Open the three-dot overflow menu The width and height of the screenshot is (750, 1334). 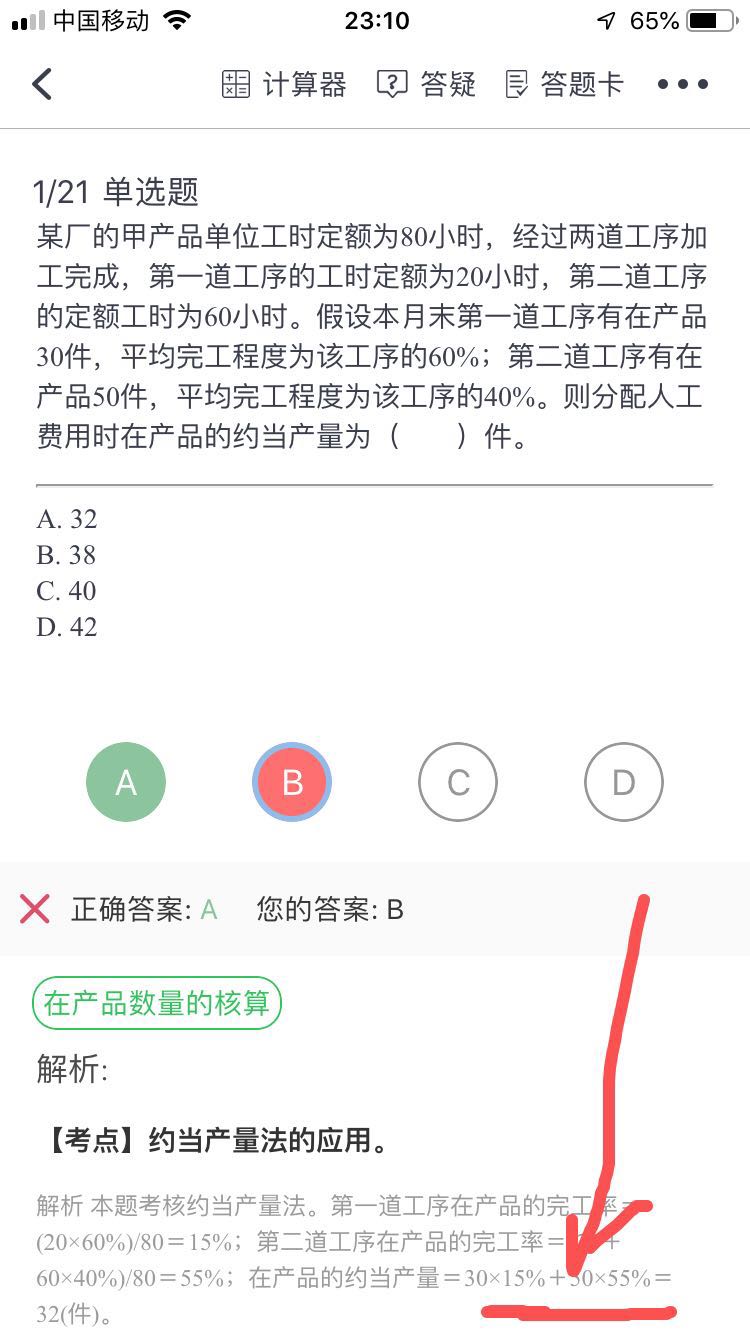pyautogui.click(x=683, y=84)
